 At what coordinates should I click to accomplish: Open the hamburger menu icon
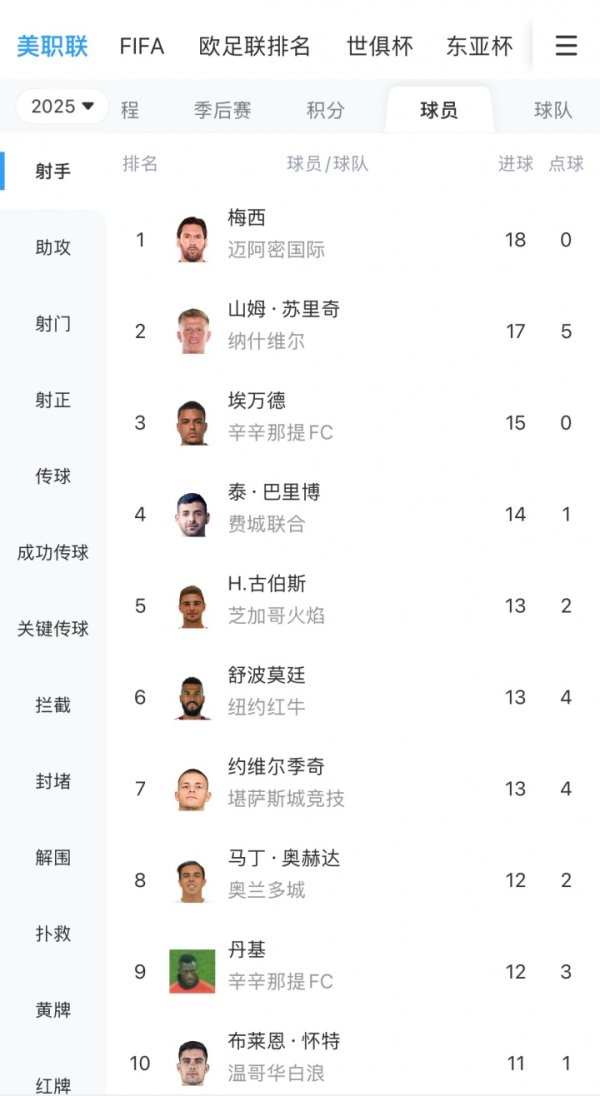[x=566, y=46]
